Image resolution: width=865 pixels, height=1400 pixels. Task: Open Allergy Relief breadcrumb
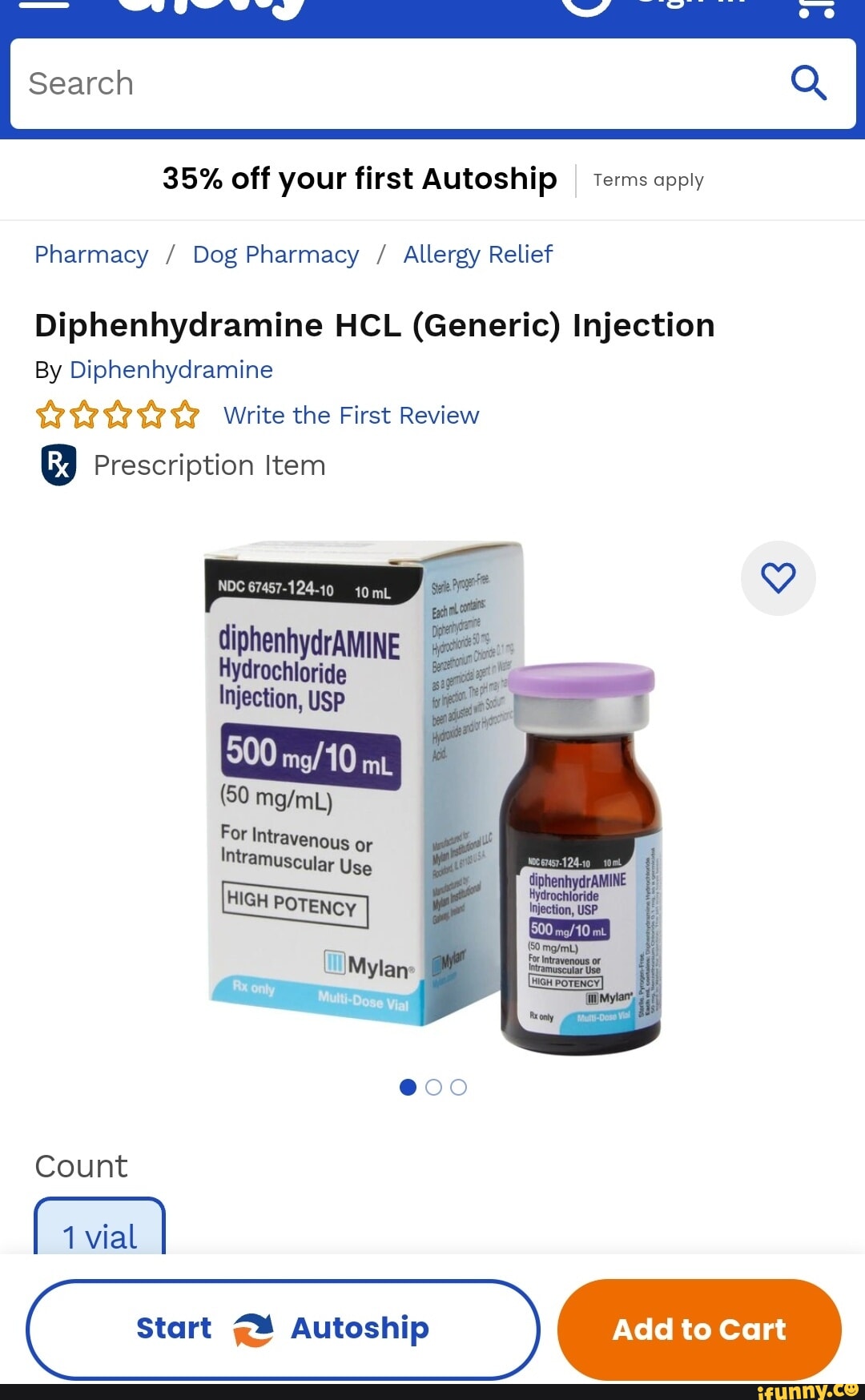pos(477,255)
